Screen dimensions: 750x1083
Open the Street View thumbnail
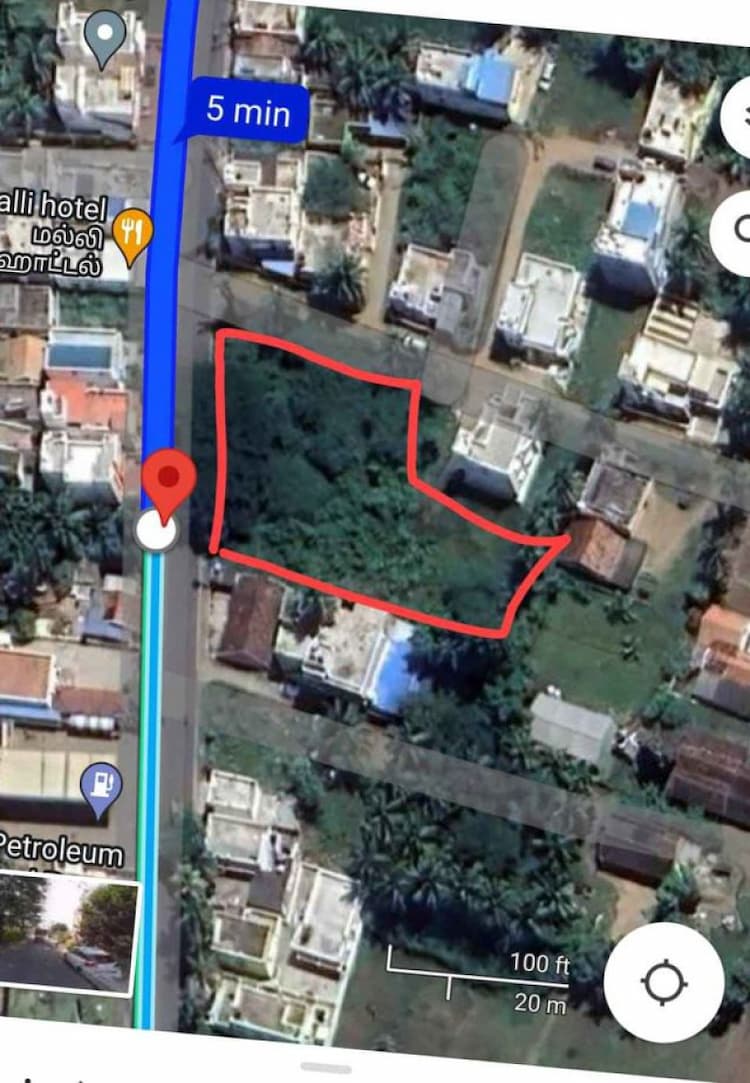(x=69, y=935)
